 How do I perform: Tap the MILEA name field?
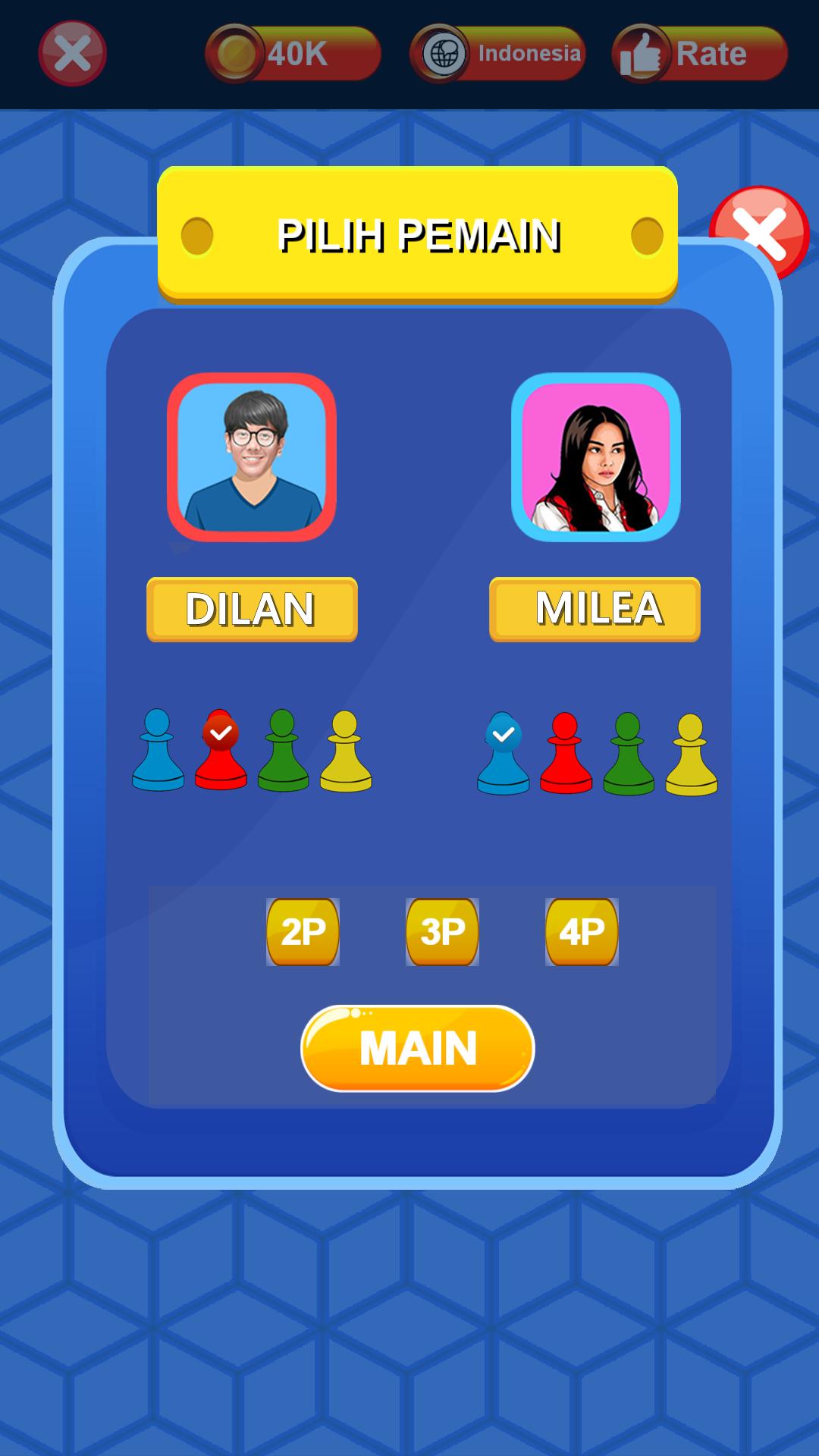click(x=595, y=610)
